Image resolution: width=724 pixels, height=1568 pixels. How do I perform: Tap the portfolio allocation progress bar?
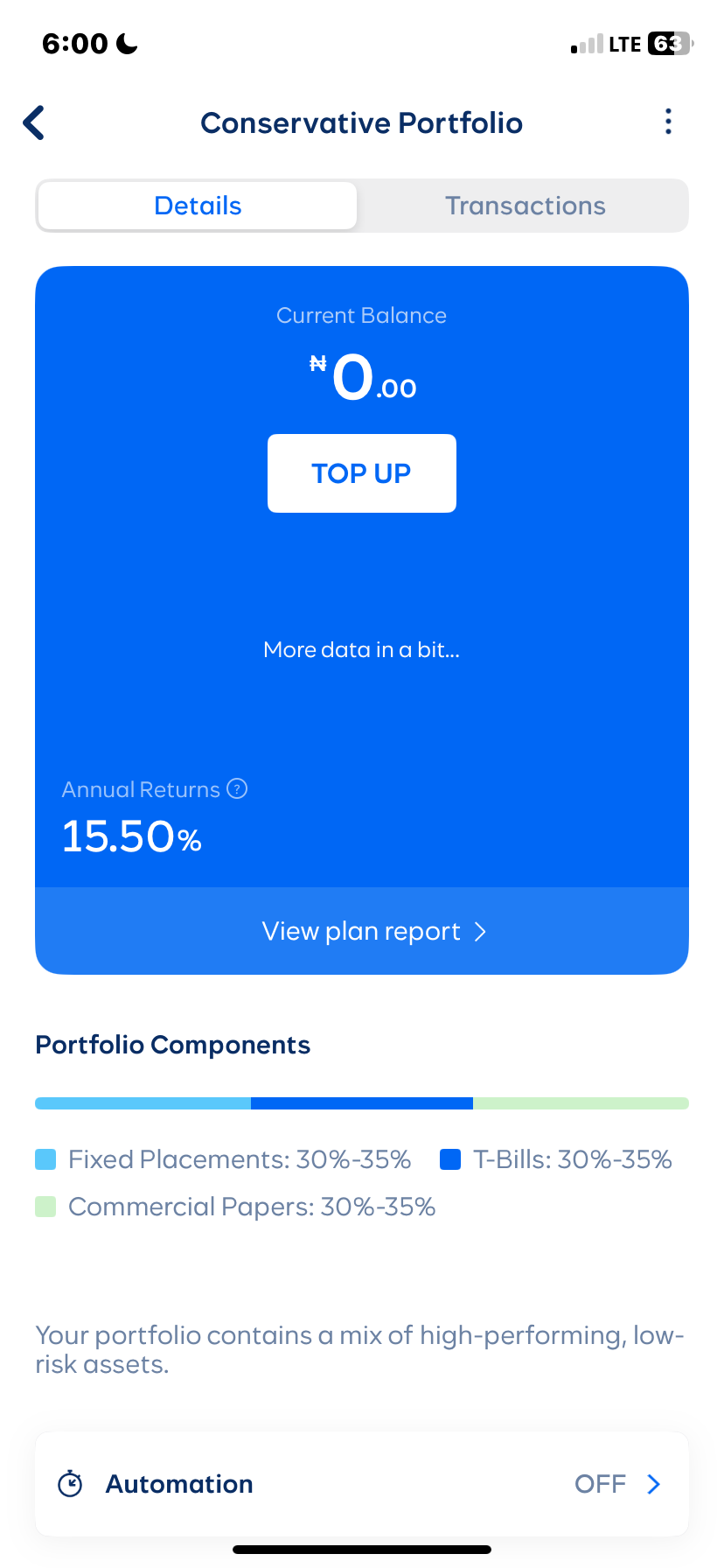(x=361, y=1102)
